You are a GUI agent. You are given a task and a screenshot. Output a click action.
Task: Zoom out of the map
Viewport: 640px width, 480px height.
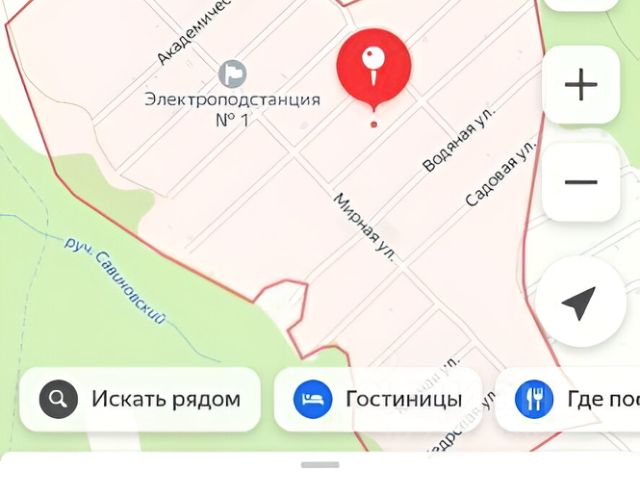[580, 182]
